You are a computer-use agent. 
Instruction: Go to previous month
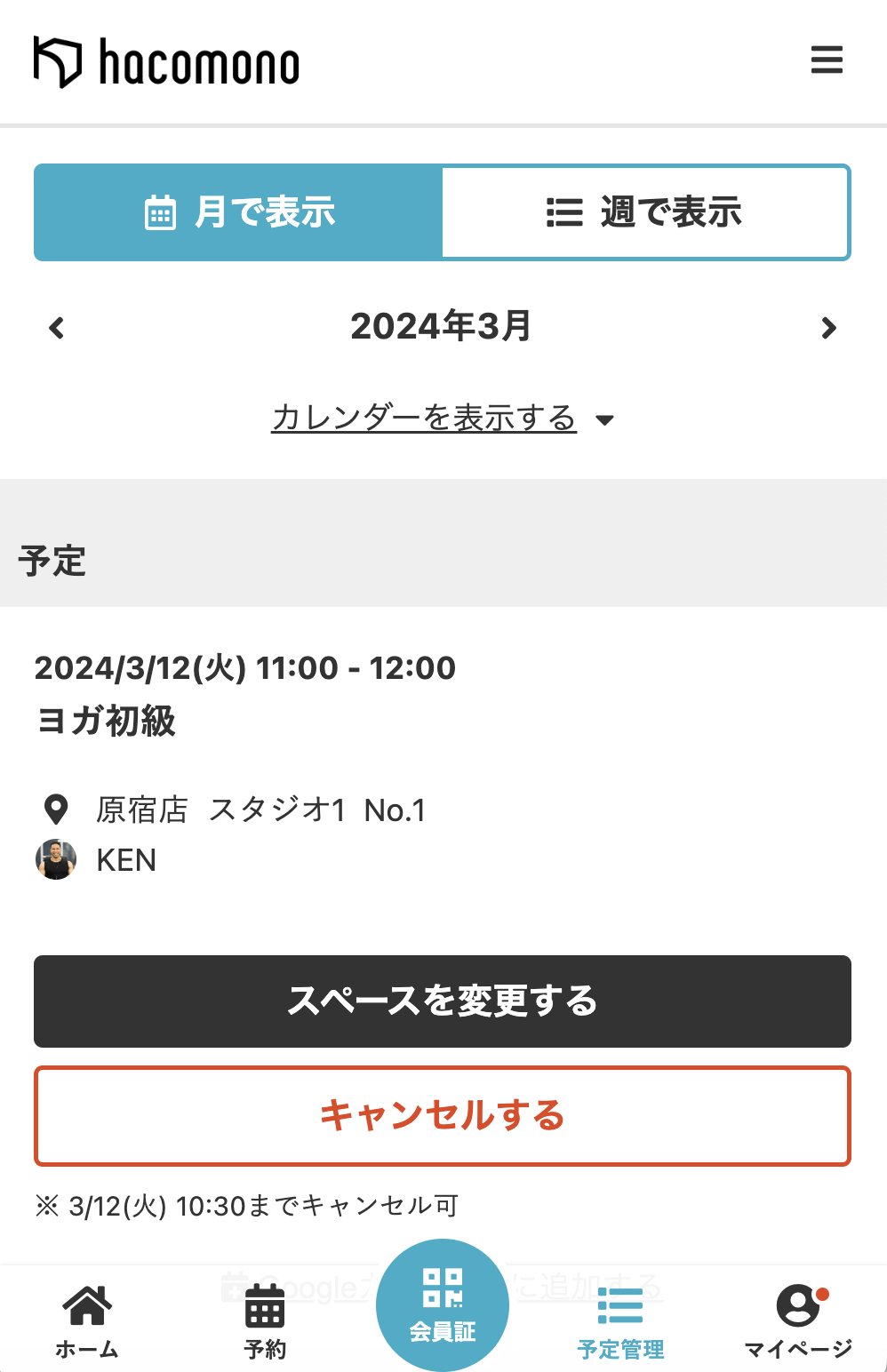pyautogui.click(x=57, y=328)
